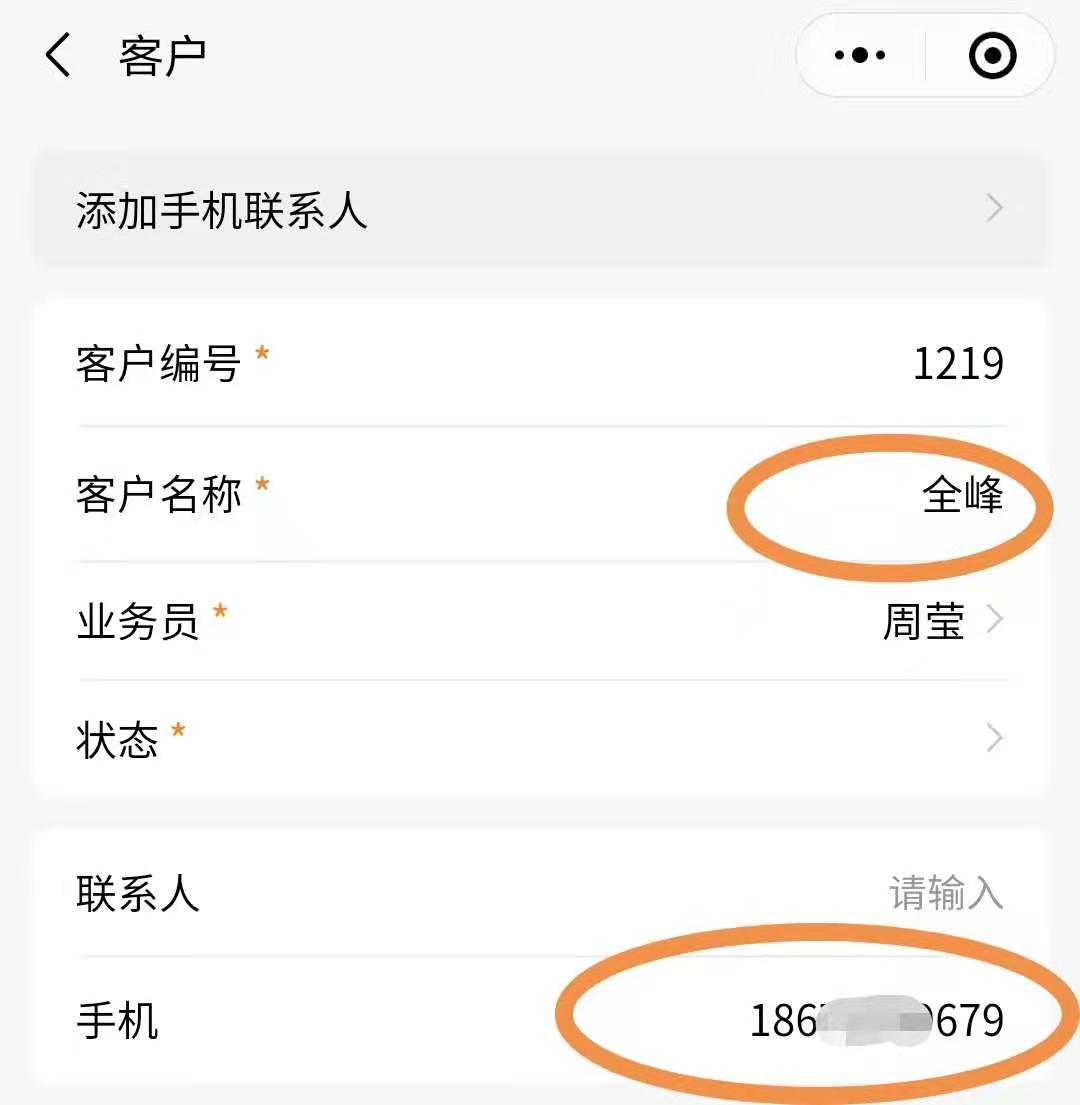Open the mini program more options menu
This screenshot has height=1105, width=1080.
tap(860, 56)
